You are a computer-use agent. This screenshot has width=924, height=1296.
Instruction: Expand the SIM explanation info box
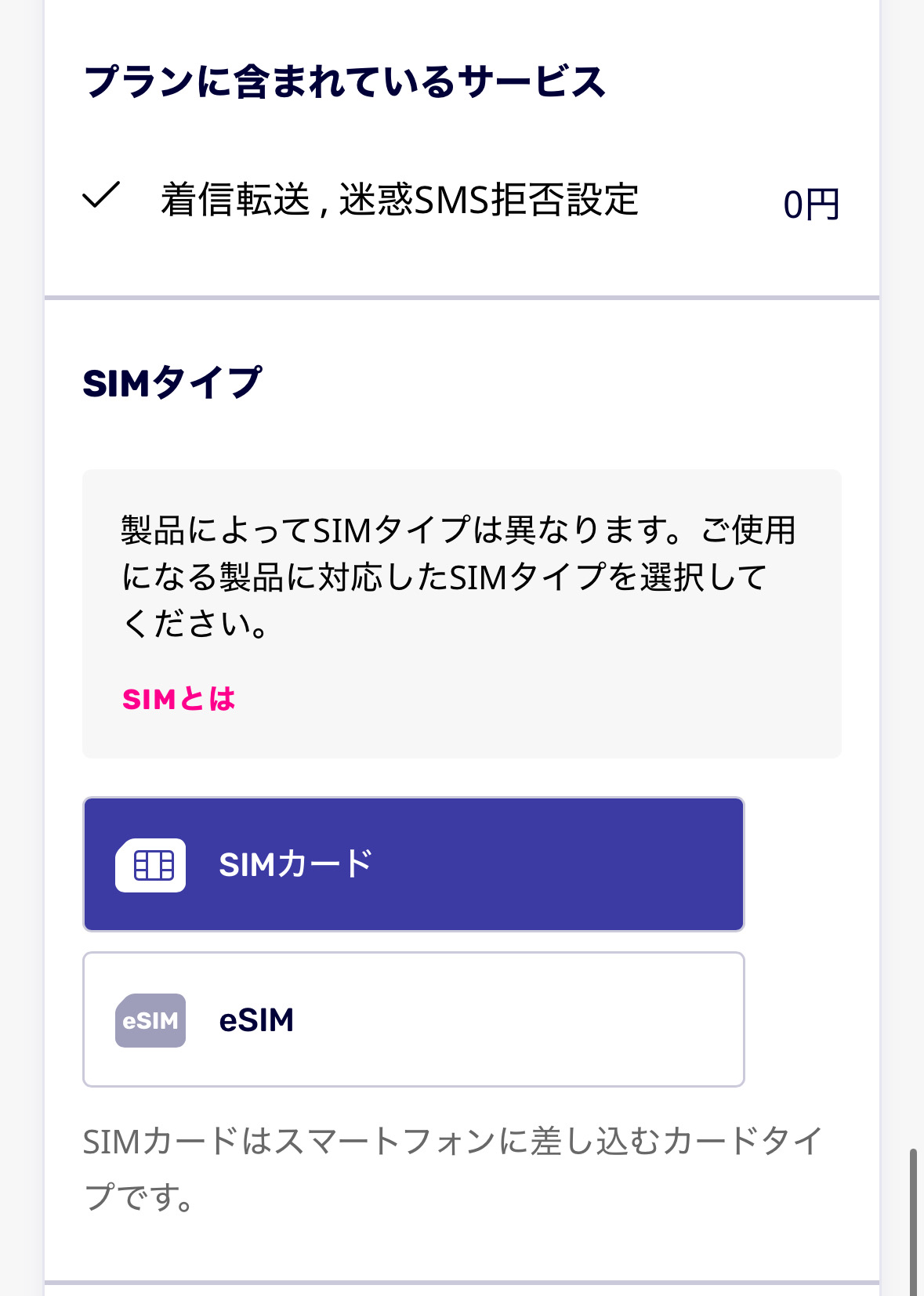pos(461,613)
